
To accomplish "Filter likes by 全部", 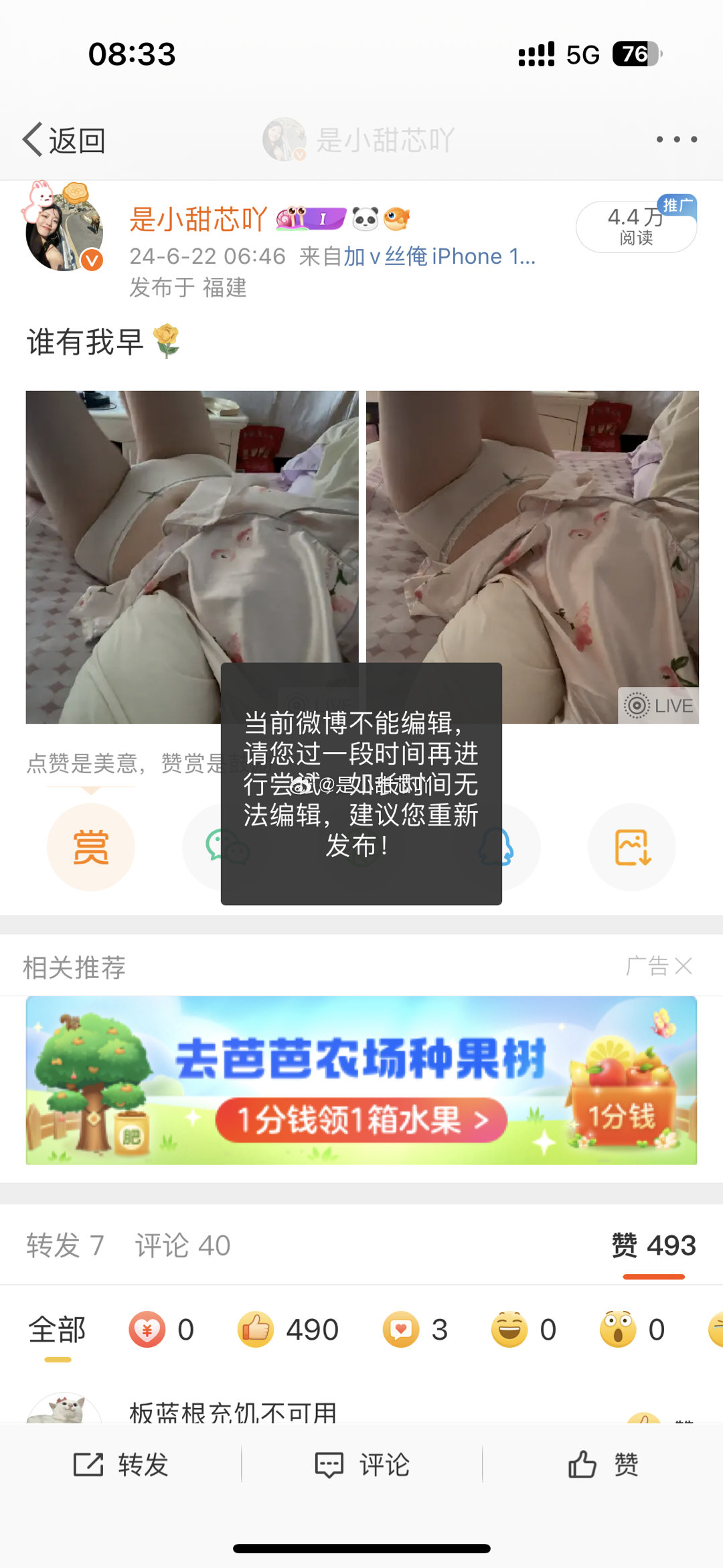I will point(58,1330).
